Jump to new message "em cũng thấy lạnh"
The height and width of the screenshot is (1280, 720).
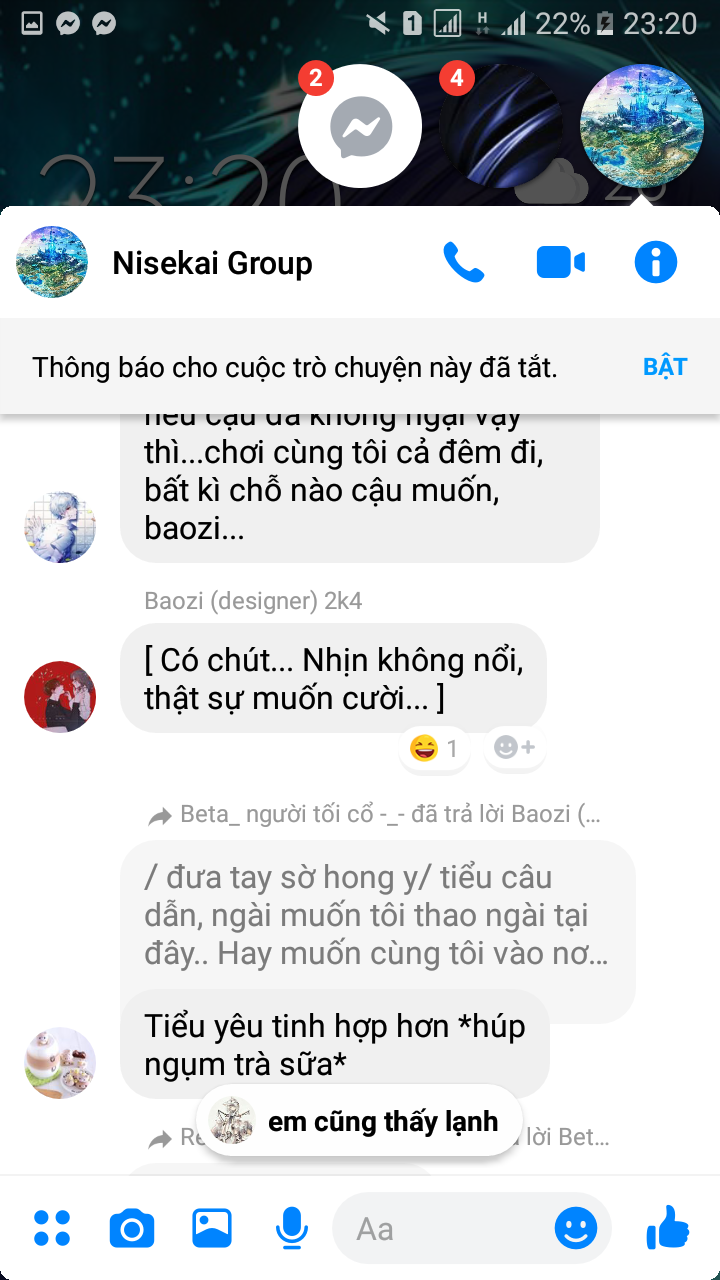tap(360, 1121)
